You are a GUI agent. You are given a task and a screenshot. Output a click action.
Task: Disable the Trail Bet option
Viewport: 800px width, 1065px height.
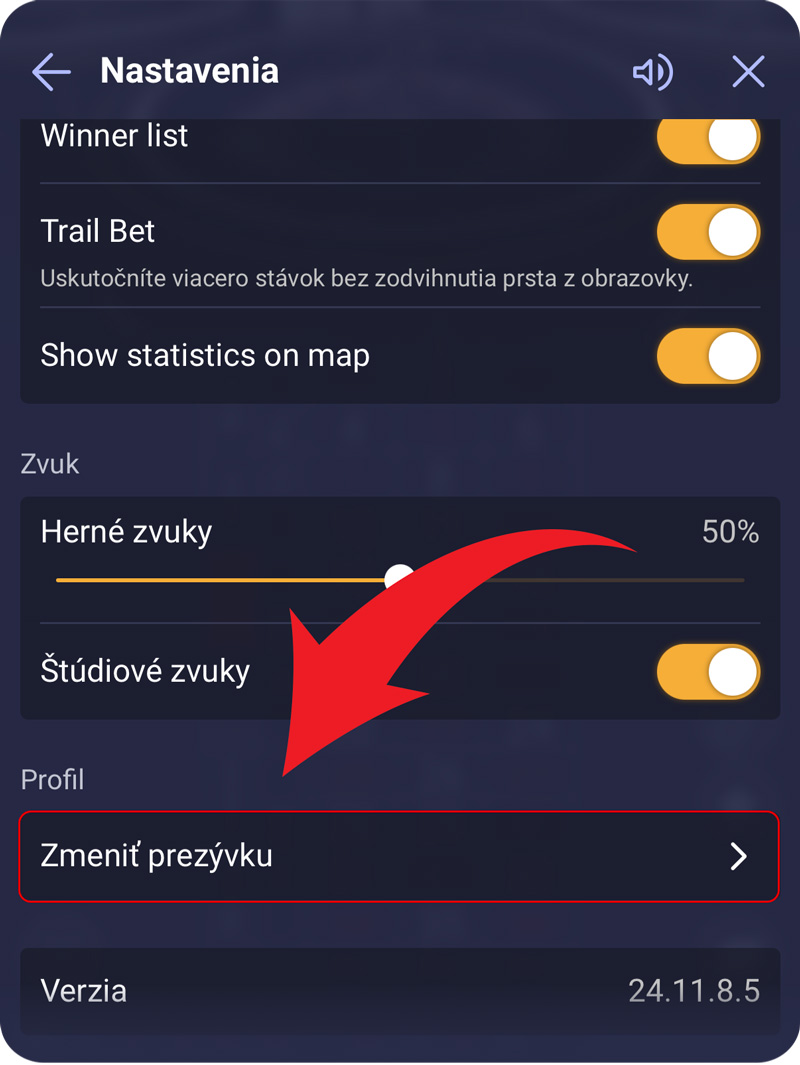point(708,230)
